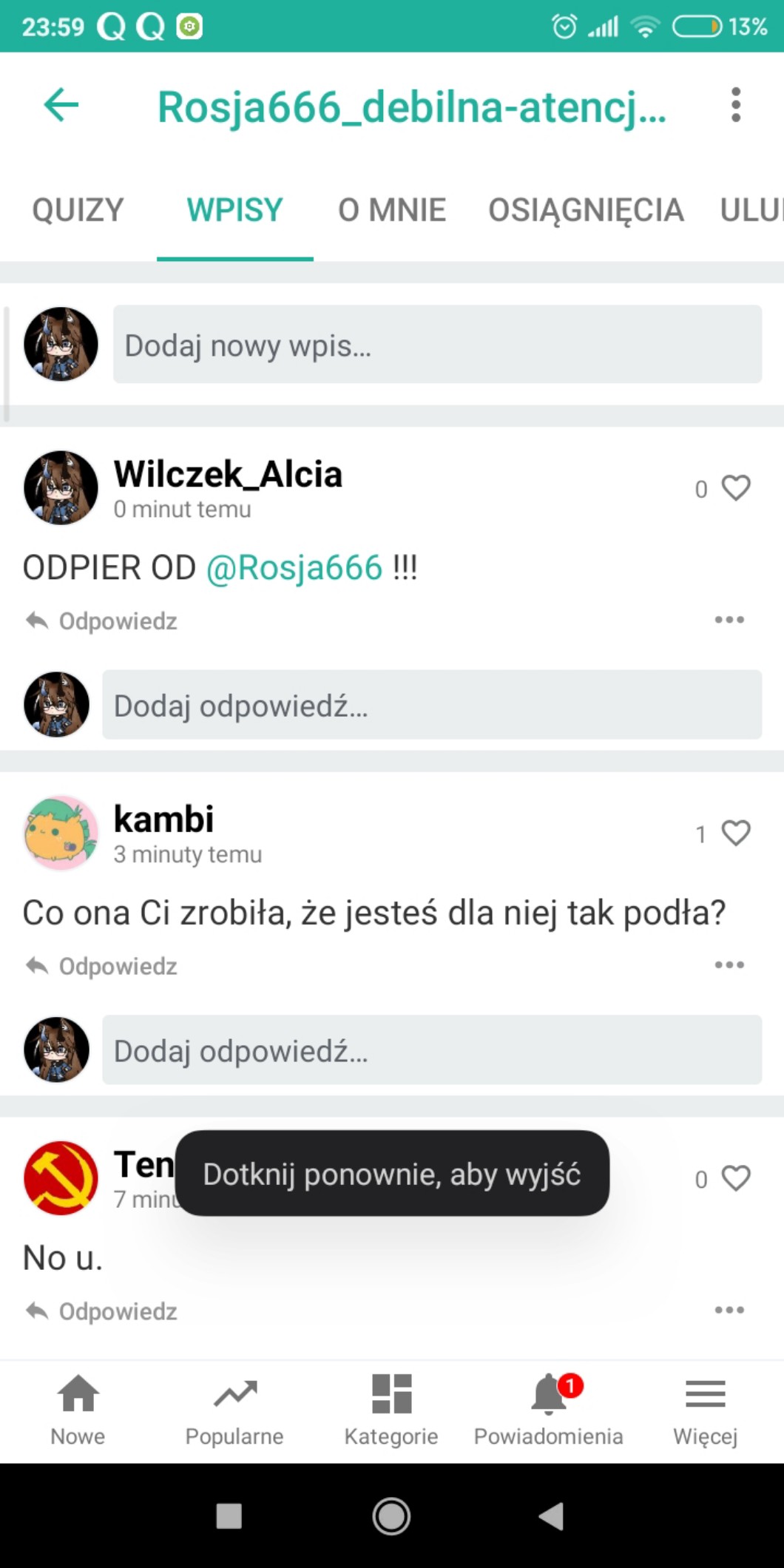
Task: Tap the 'Dodaj nowy wpis' field
Action: tap(436, 345)
